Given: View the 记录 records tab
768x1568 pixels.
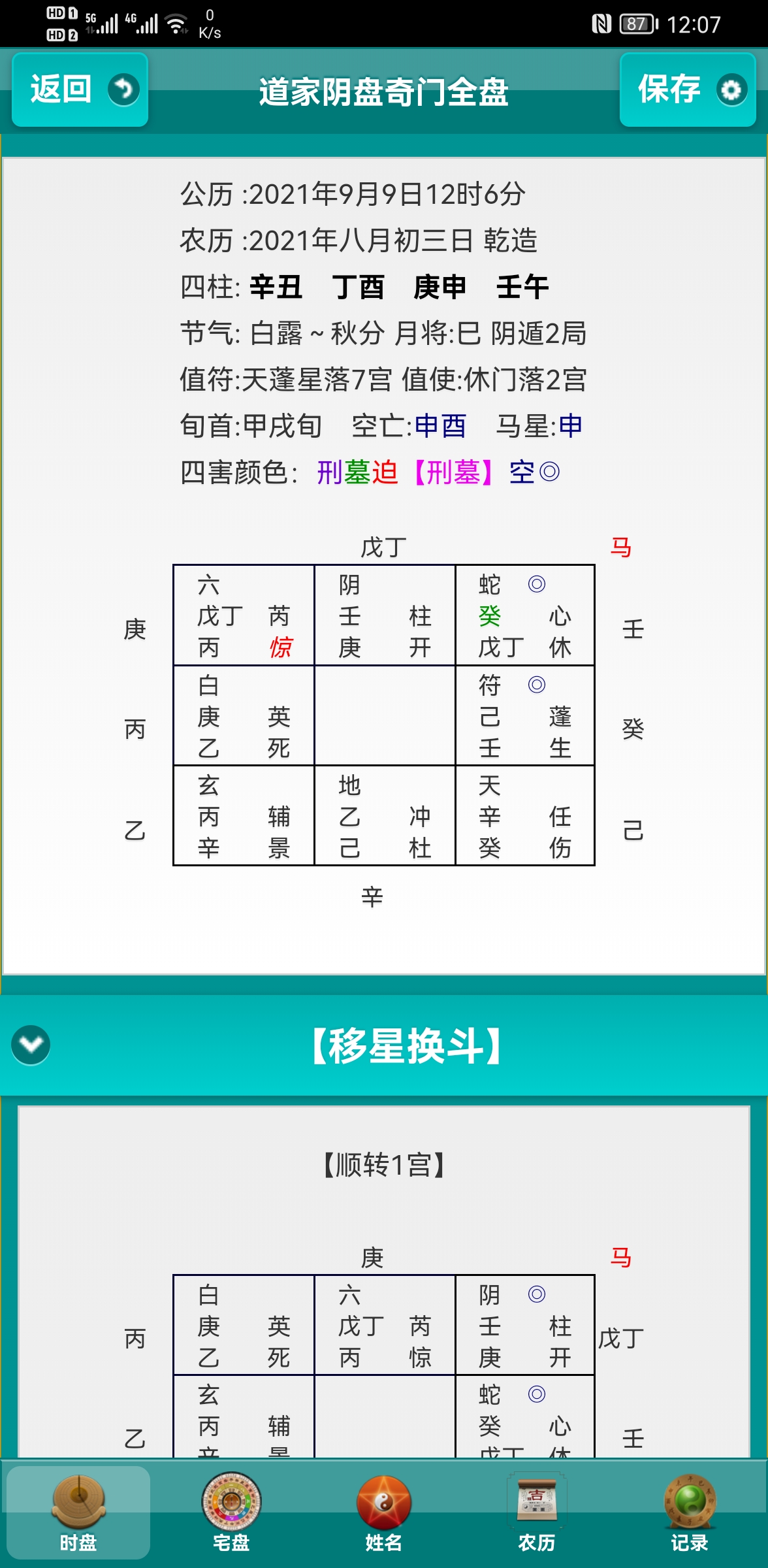Looking at the screenshot, I should pos(690,1512).
